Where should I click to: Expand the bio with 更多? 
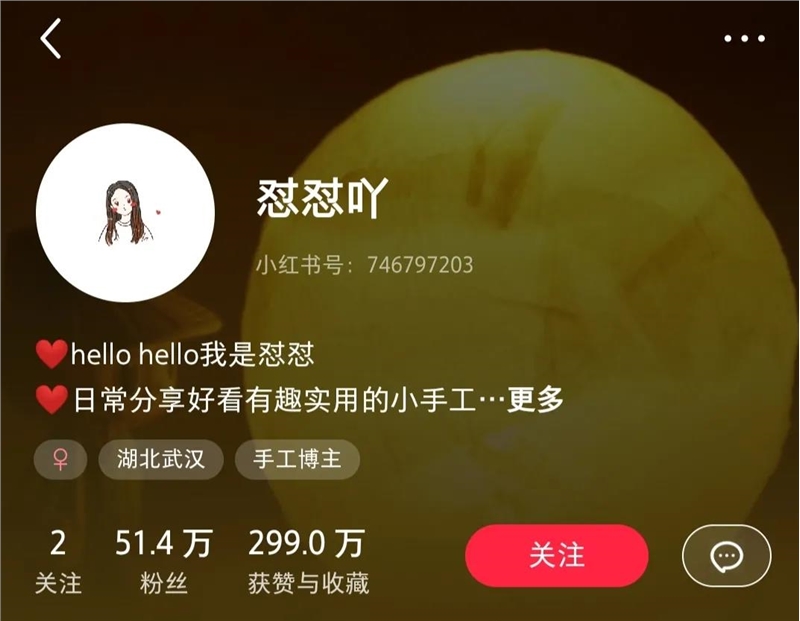(536, 401)
